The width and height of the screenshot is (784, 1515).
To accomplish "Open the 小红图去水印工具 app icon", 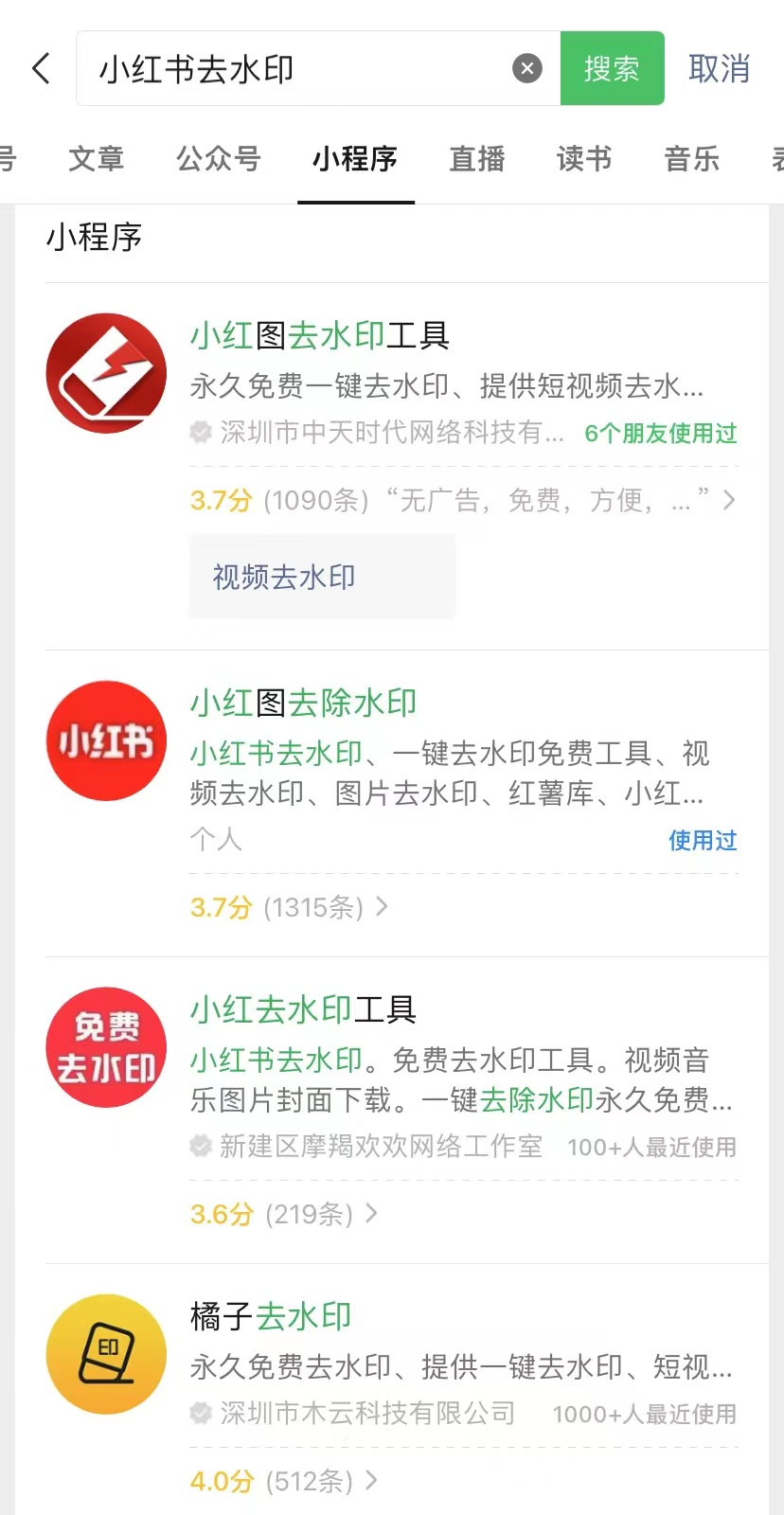I will (106, 372).
